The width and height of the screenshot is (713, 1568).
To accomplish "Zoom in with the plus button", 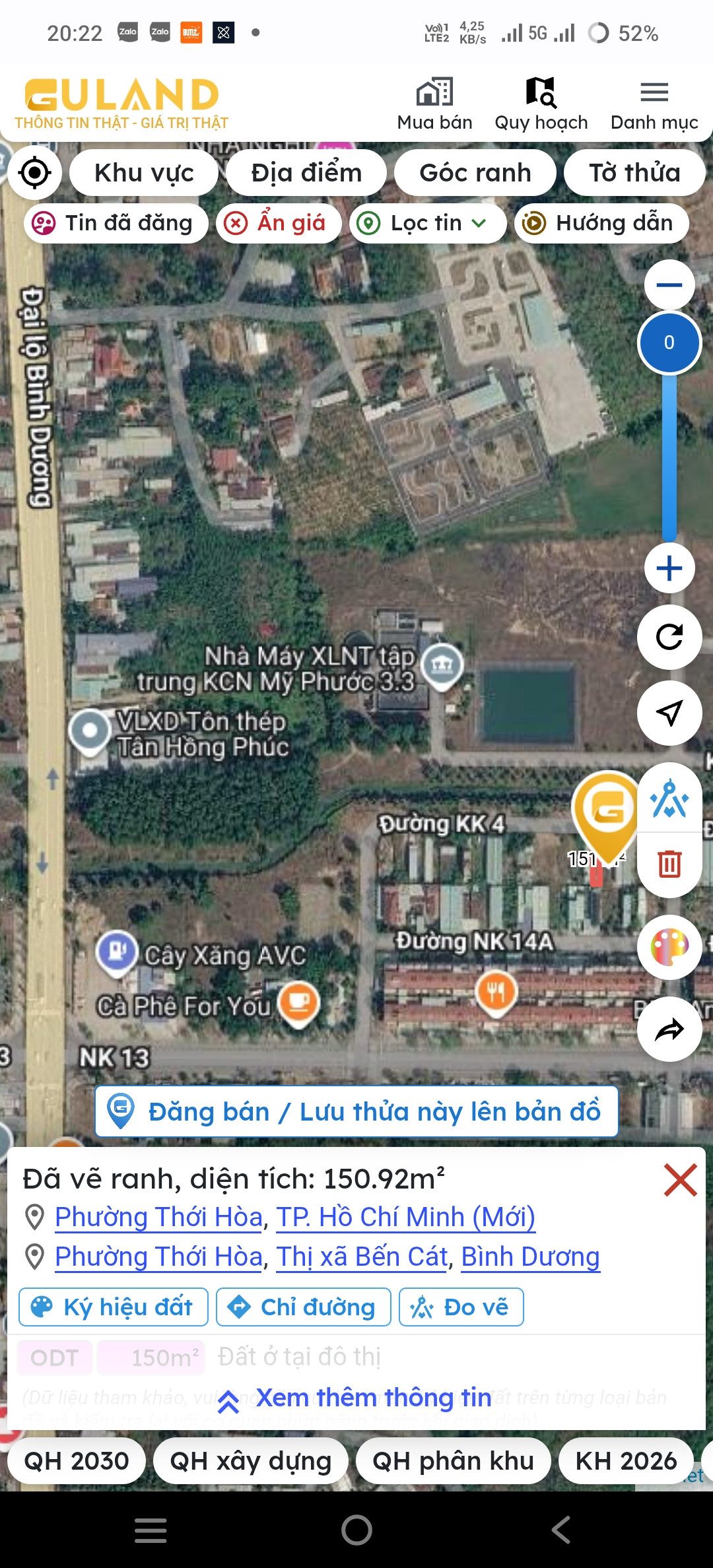I will (x=669, y=568).
